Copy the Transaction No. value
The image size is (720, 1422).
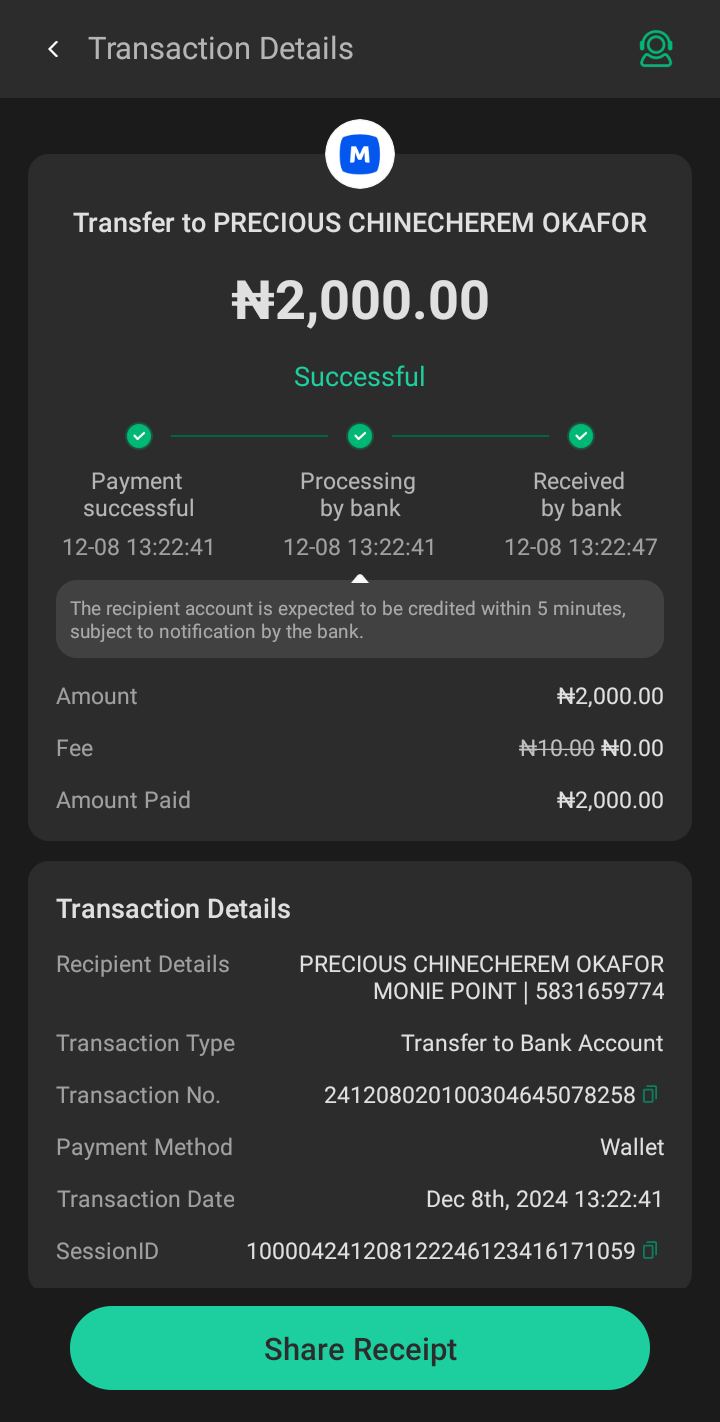tap(650, 1095)
